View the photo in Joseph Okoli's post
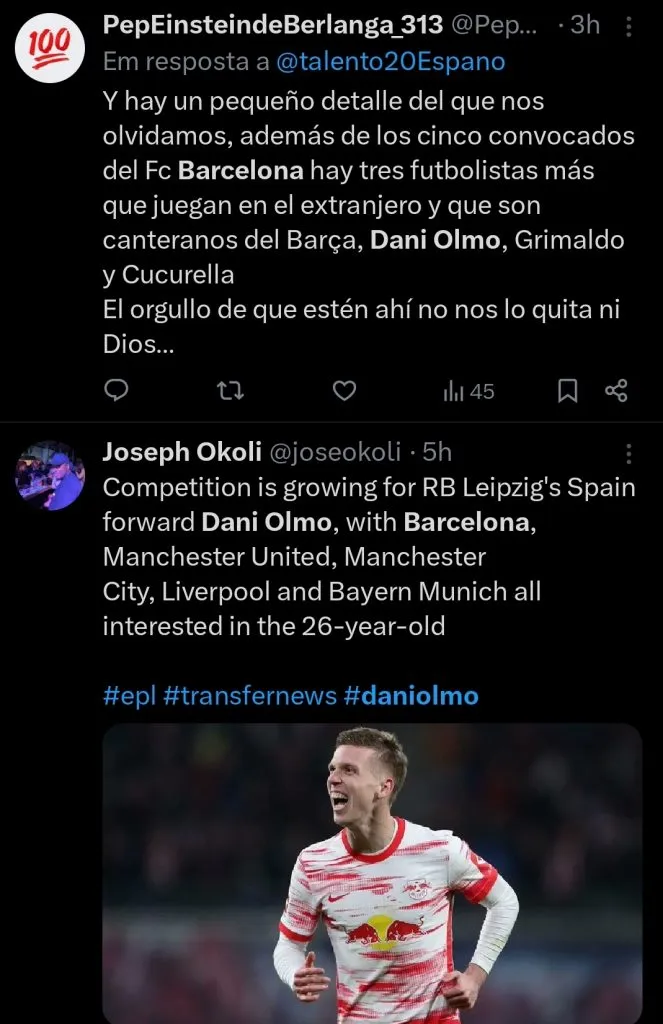The height and width of the screenshot is (1024, 663). (x=372, y=872)
